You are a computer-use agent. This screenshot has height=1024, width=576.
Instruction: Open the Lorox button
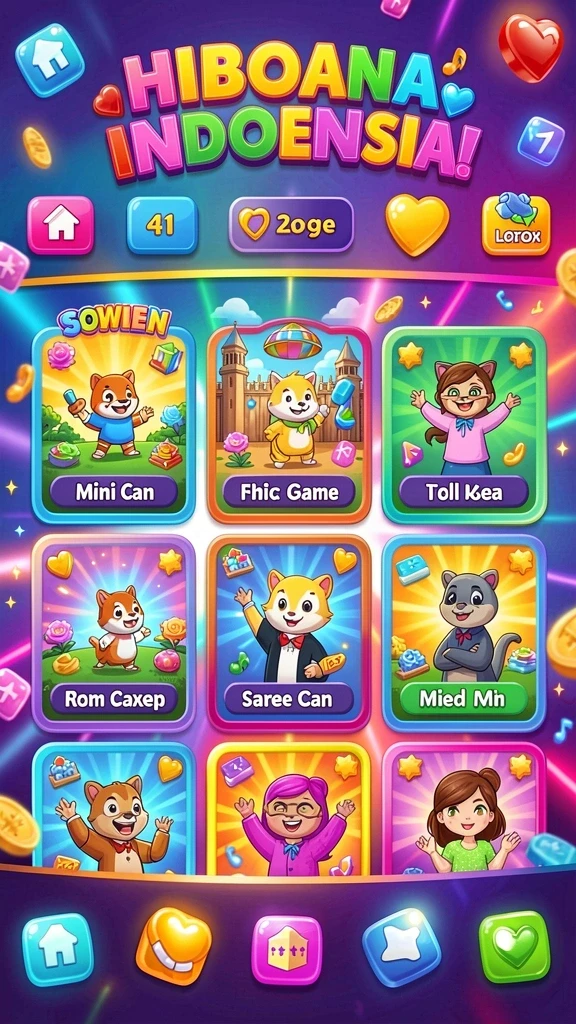click(516, 225)
